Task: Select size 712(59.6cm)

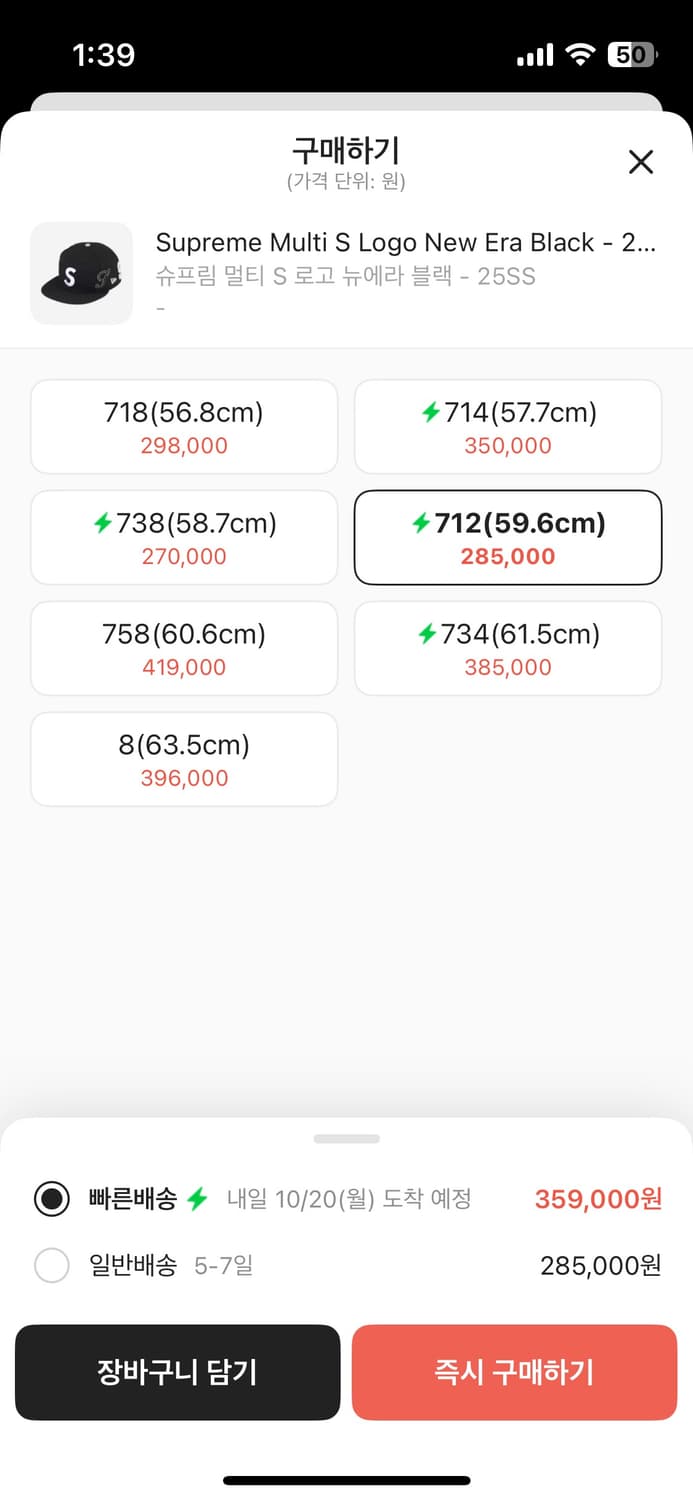Action: 508,538
